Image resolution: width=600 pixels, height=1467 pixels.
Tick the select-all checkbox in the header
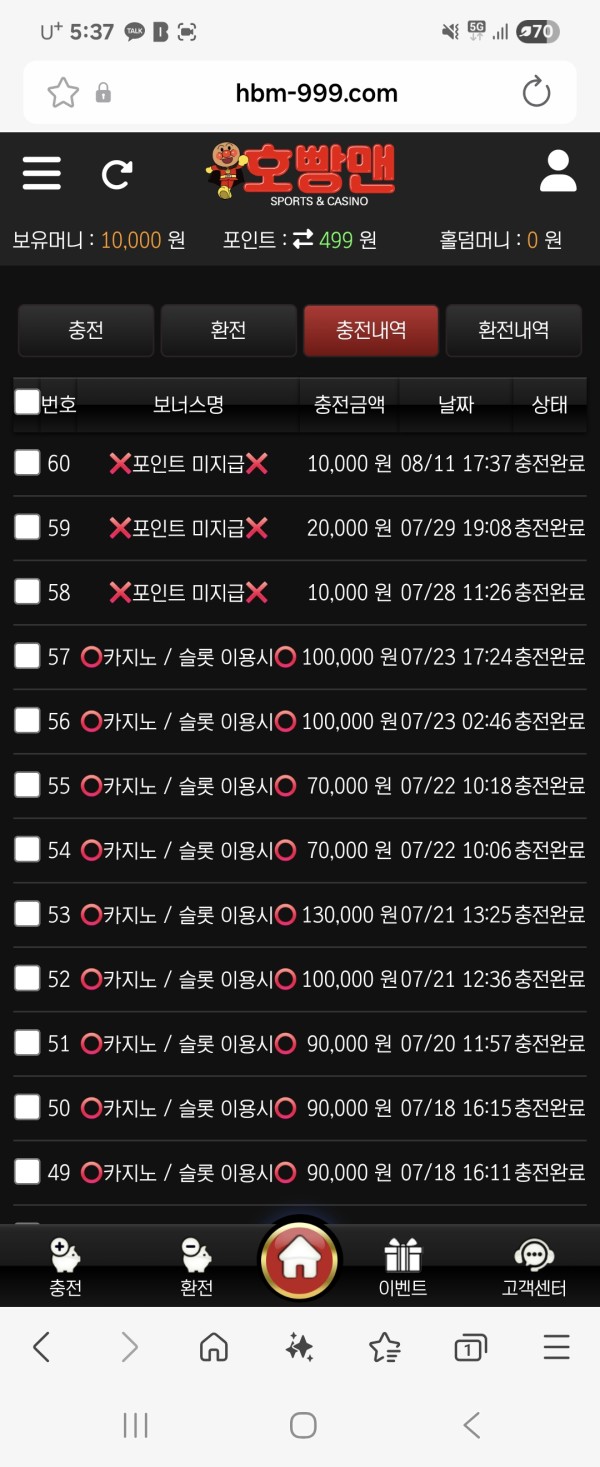27,402
